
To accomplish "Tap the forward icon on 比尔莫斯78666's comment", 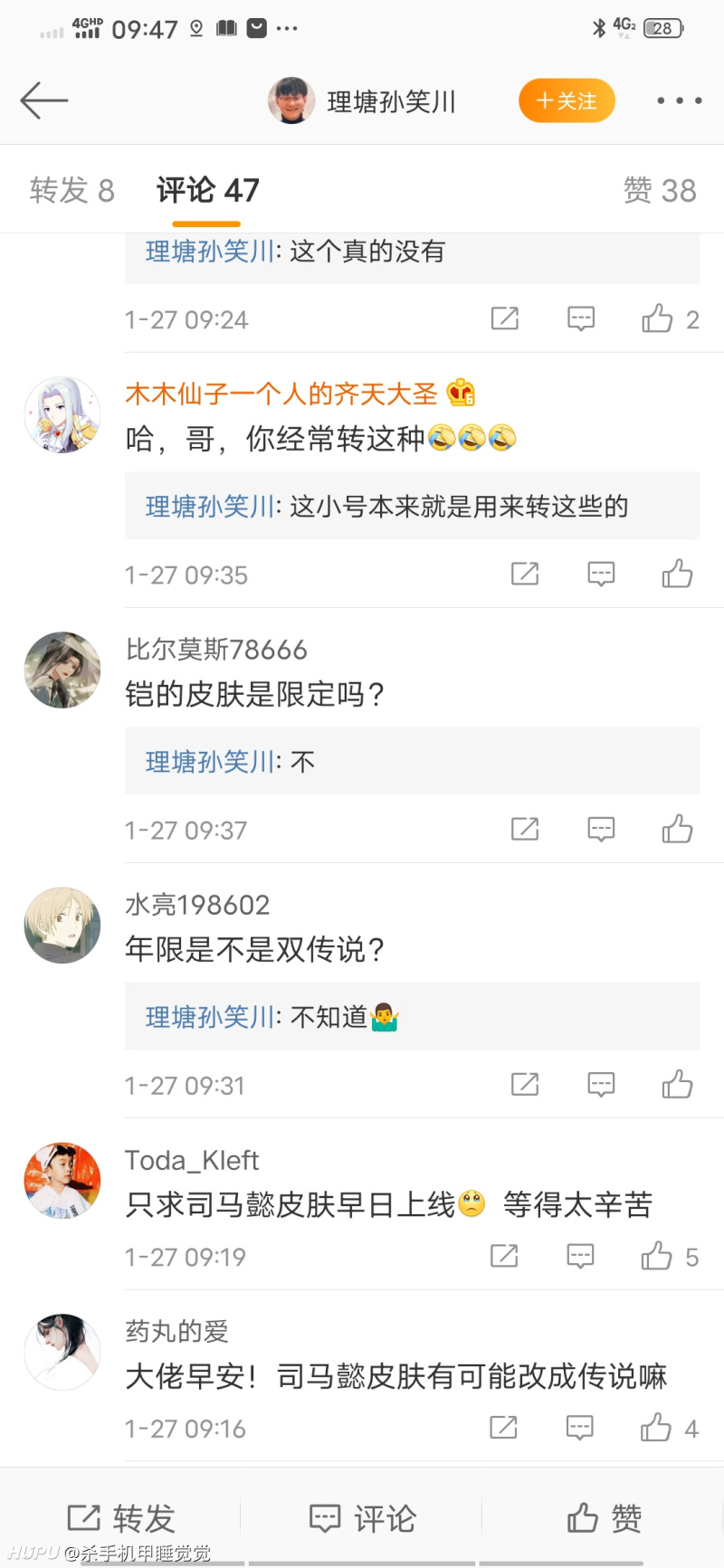I will click(525, 829).
